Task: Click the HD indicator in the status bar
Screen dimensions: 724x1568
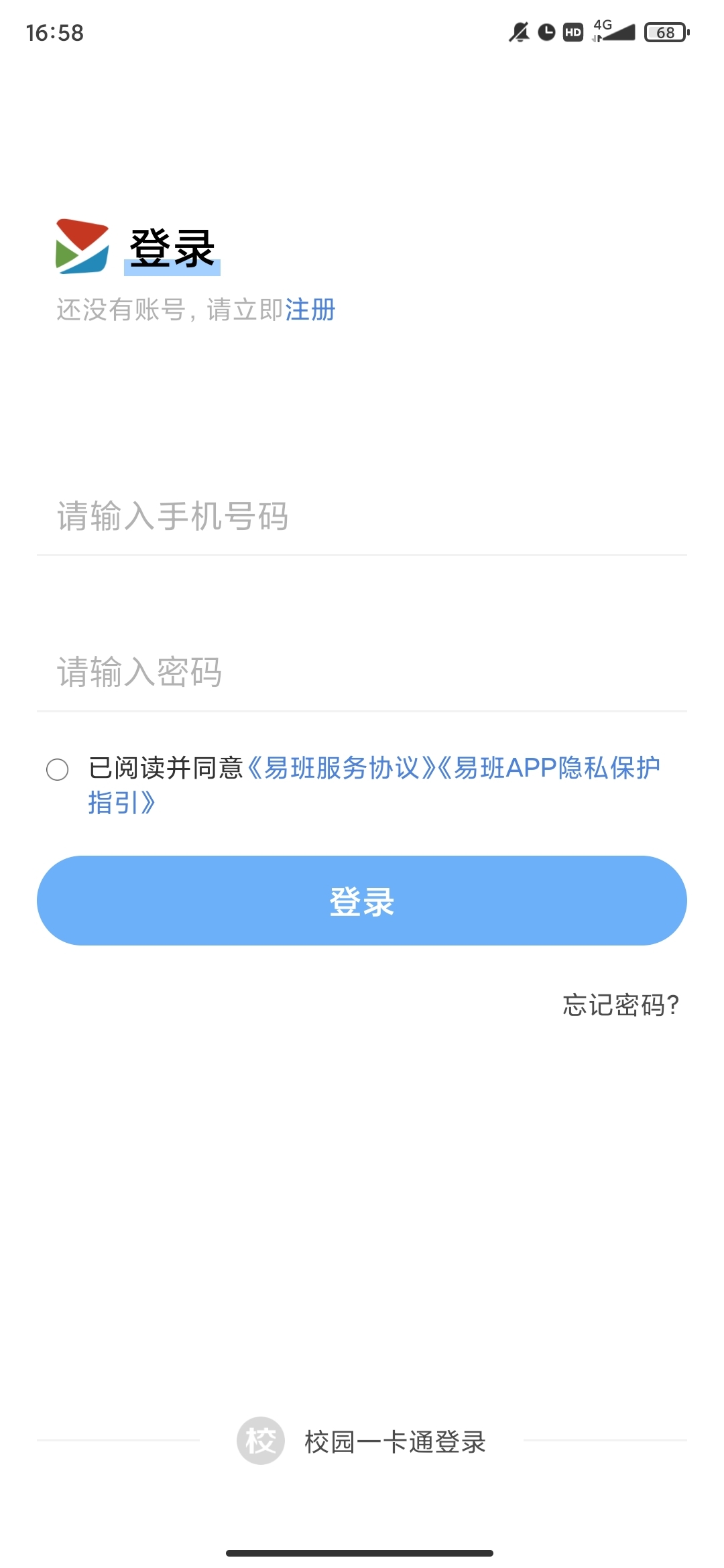Action: (x=573, y=32)
